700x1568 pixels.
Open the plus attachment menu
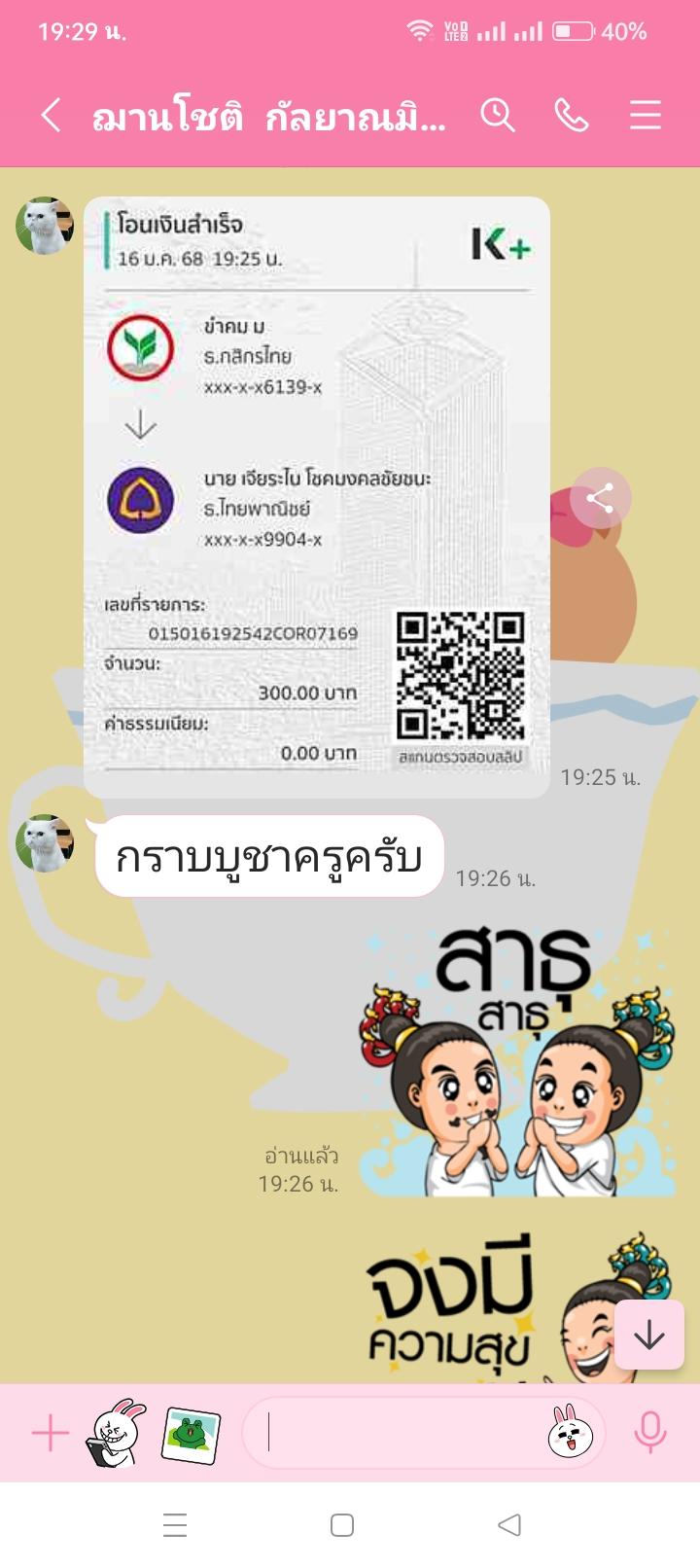pyautogui.click(x=51, y=1433)
